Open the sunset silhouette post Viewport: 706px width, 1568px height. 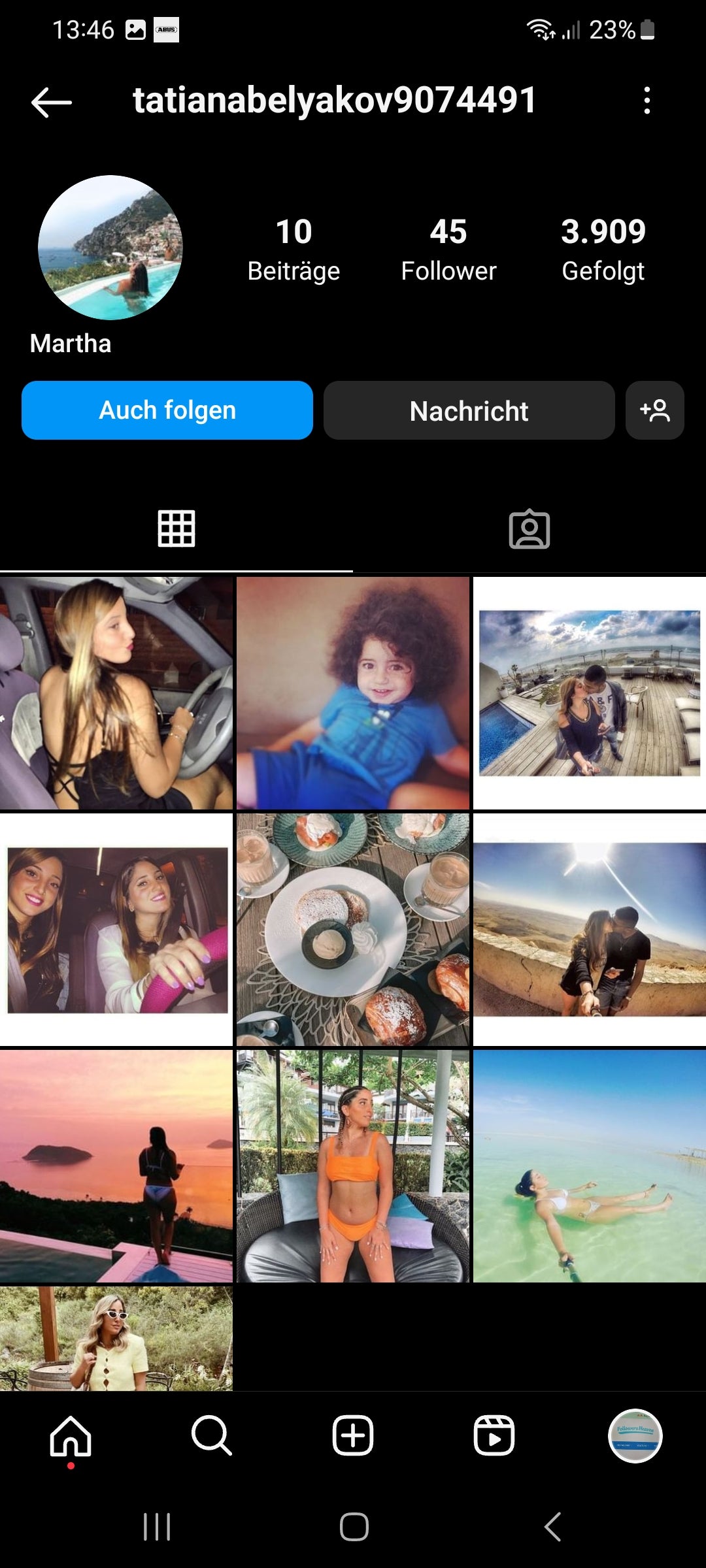[x=116, y=1166]
